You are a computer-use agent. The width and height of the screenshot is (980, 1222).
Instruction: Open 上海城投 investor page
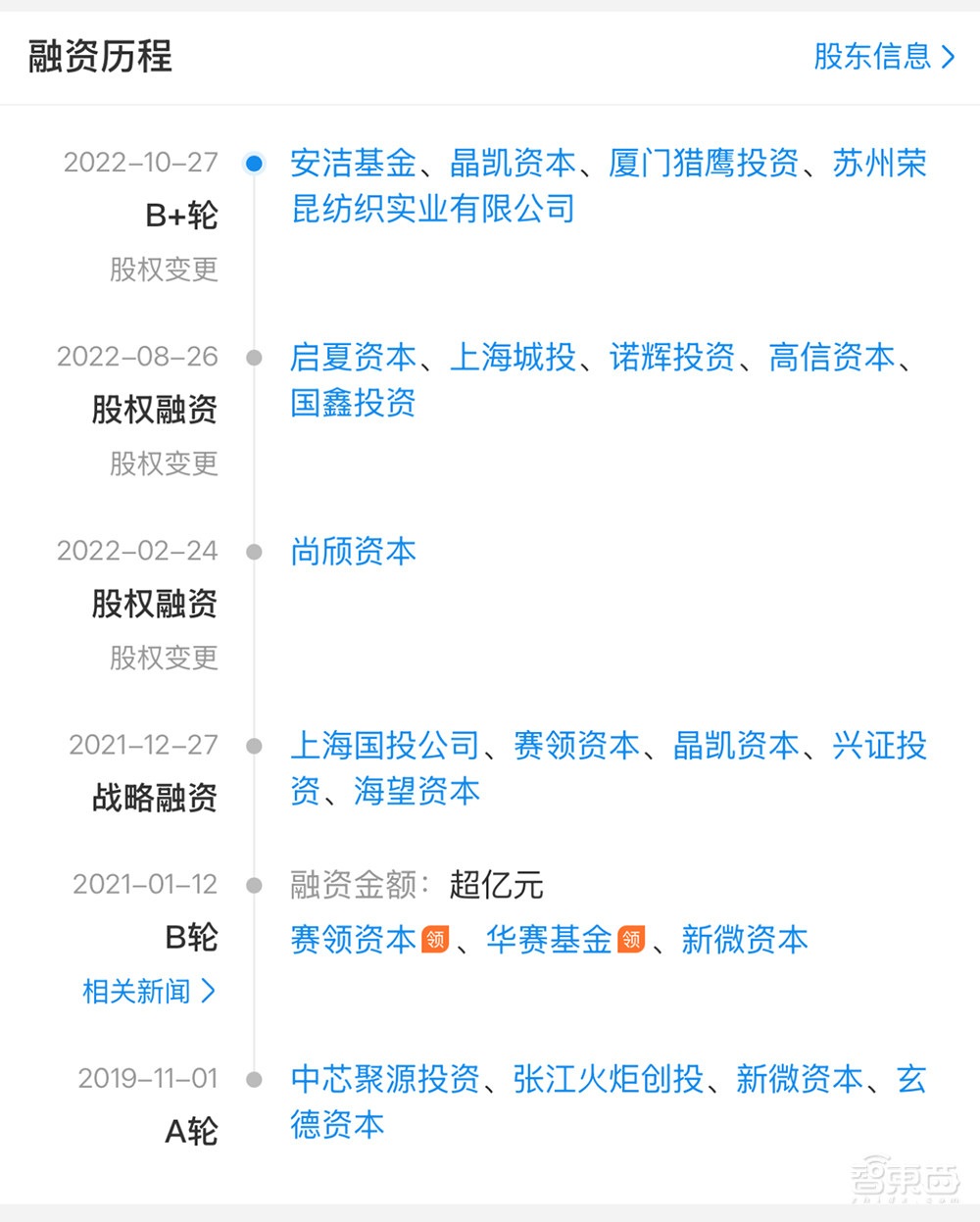(516, 358)
